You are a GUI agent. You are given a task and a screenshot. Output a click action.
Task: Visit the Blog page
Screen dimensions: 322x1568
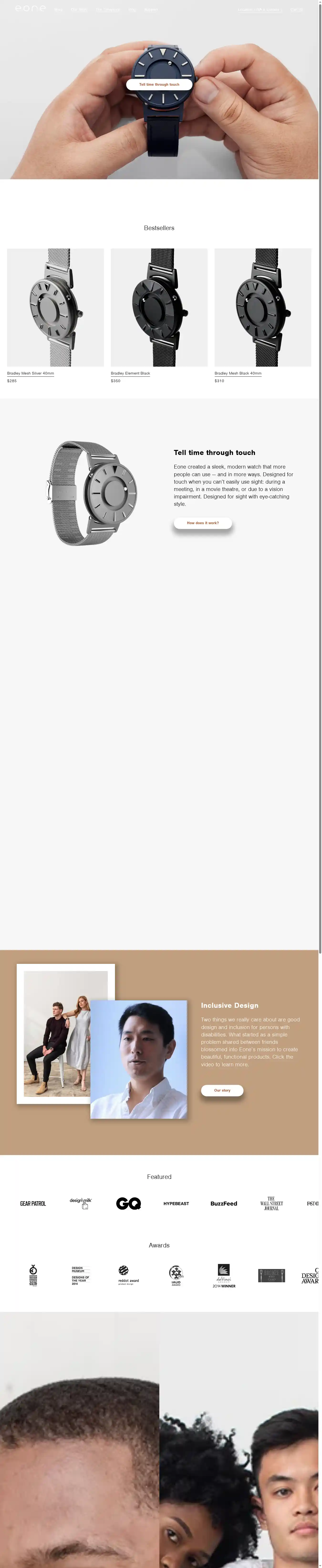[x=132, y=10]
